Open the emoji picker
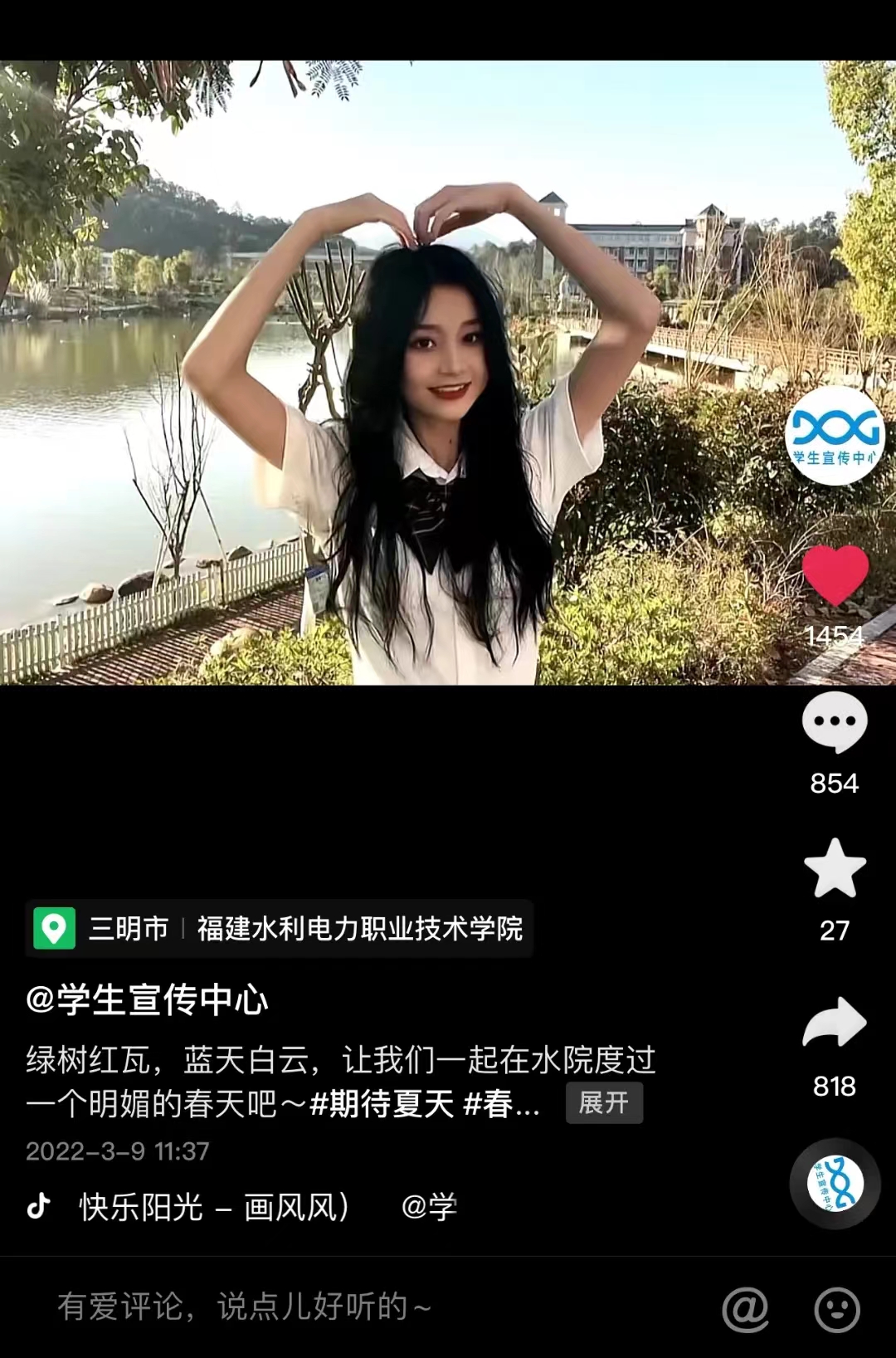The image size is (896, 1358). 836,1309
